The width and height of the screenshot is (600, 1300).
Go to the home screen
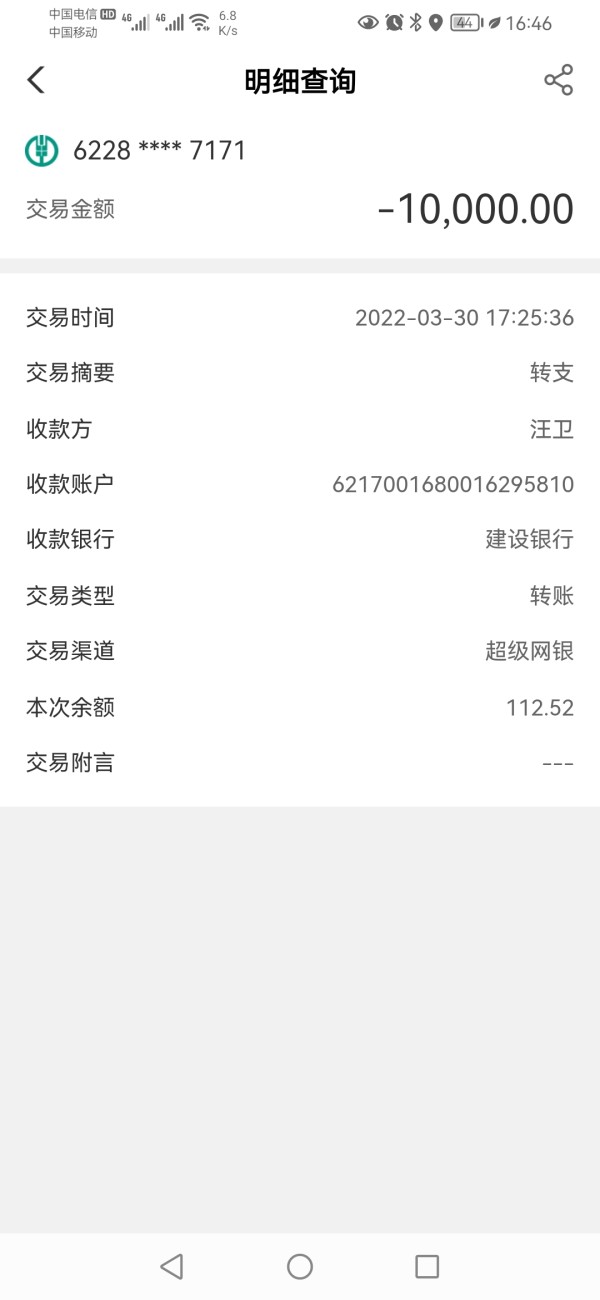(x=300, y=1266)
